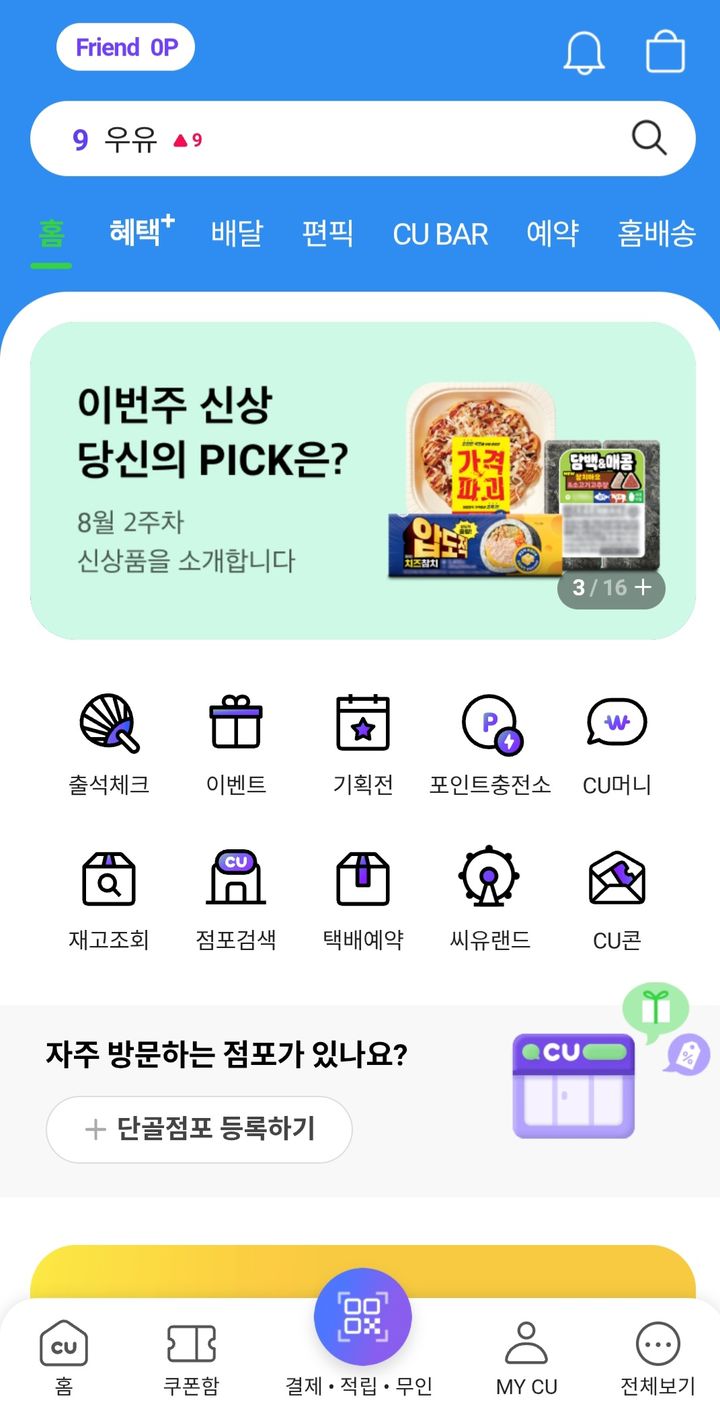The width and height of the screenshot is (720, 1415).
Task: Open CU머니 wallet icon
Action: (x=615, y=722)
